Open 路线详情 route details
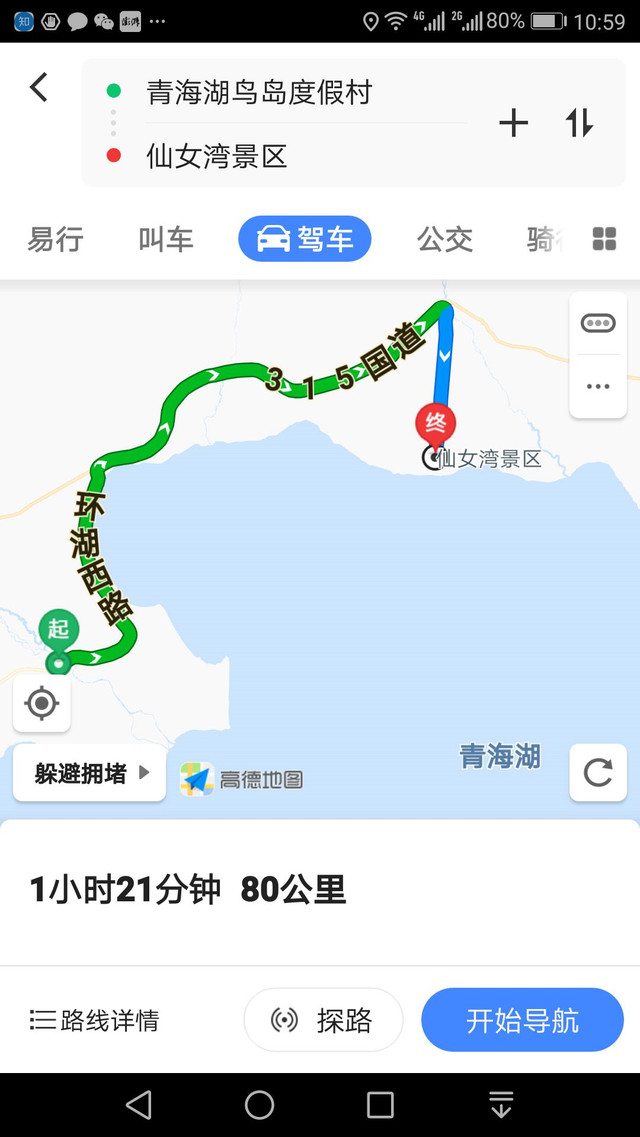This screenshot has height=1137, width=640. click(x=95, y=1020)
